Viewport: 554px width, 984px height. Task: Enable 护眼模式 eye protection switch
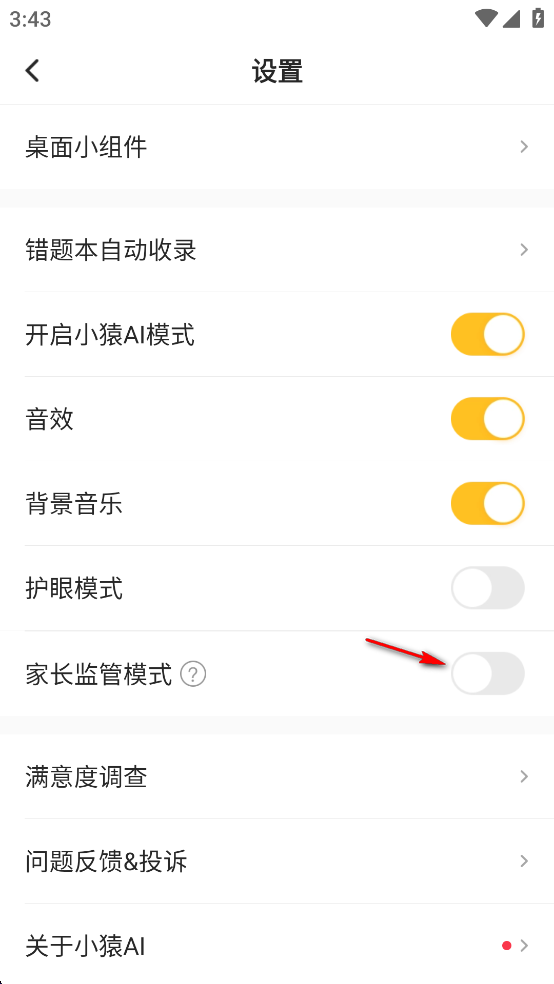(x=487, y=588)
